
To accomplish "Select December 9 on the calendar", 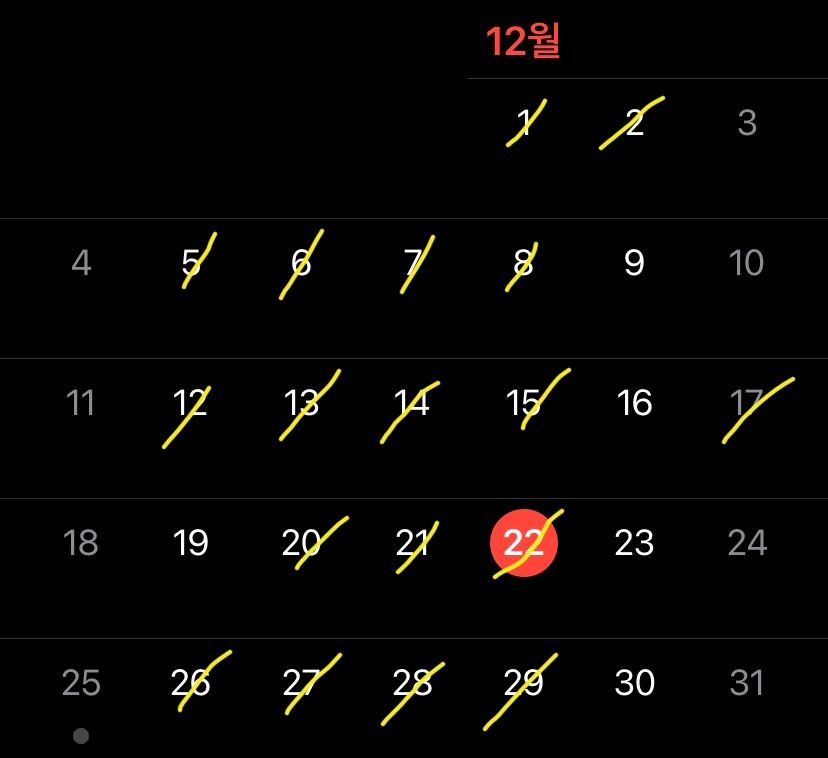I will click(x=634, y=263).
